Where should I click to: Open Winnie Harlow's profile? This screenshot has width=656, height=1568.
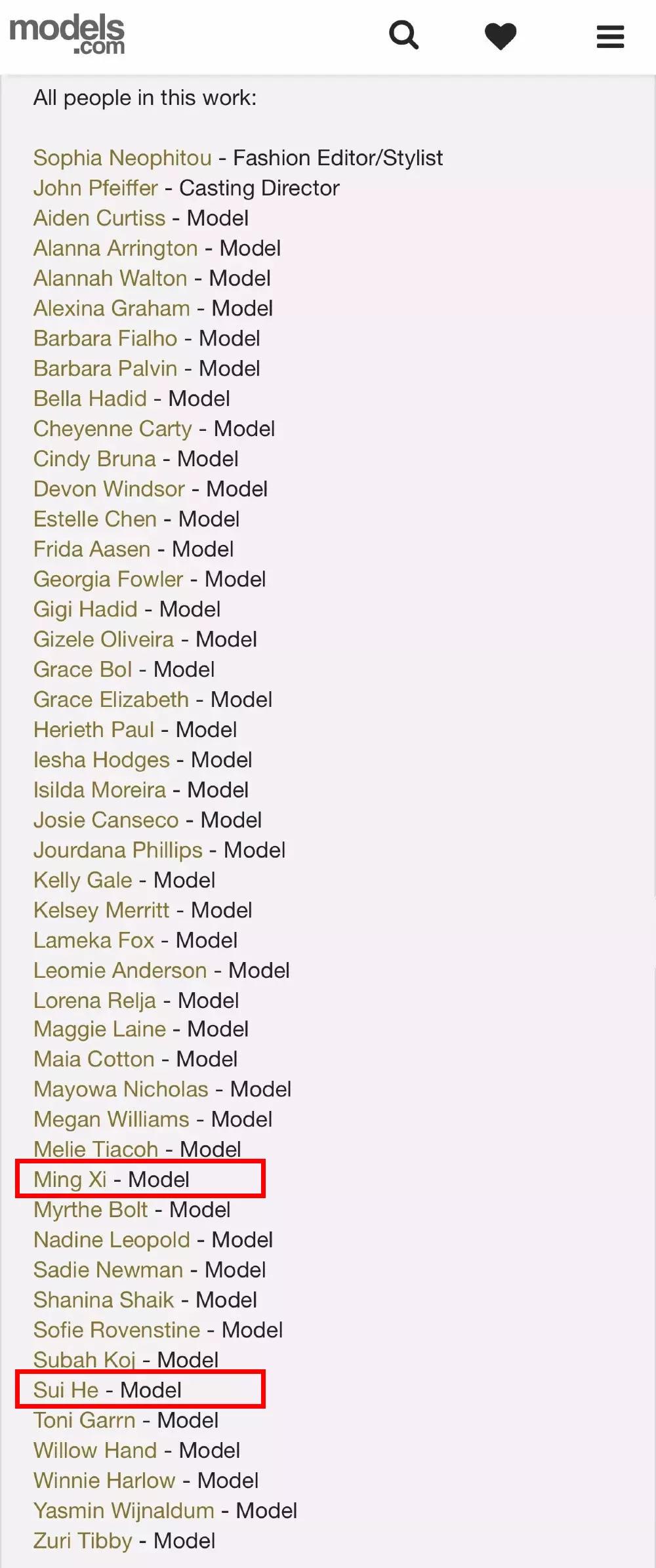tap(104, 1480)
